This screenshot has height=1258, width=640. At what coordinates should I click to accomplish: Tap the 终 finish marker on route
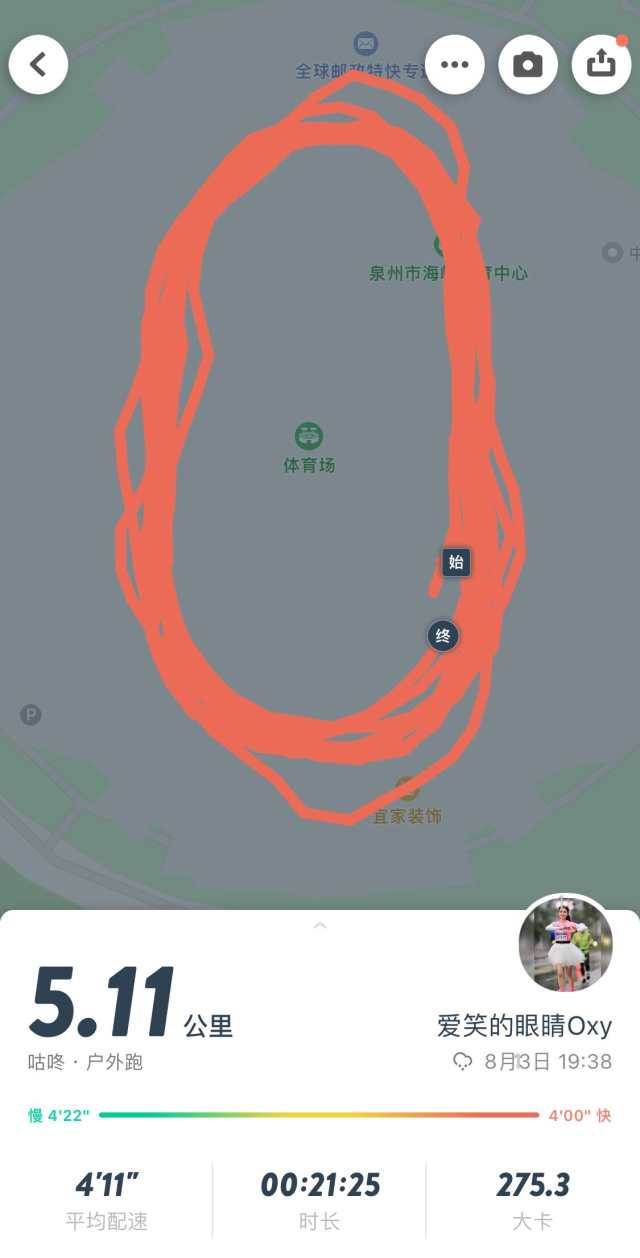pyautogui.click(x=443, y=636)
